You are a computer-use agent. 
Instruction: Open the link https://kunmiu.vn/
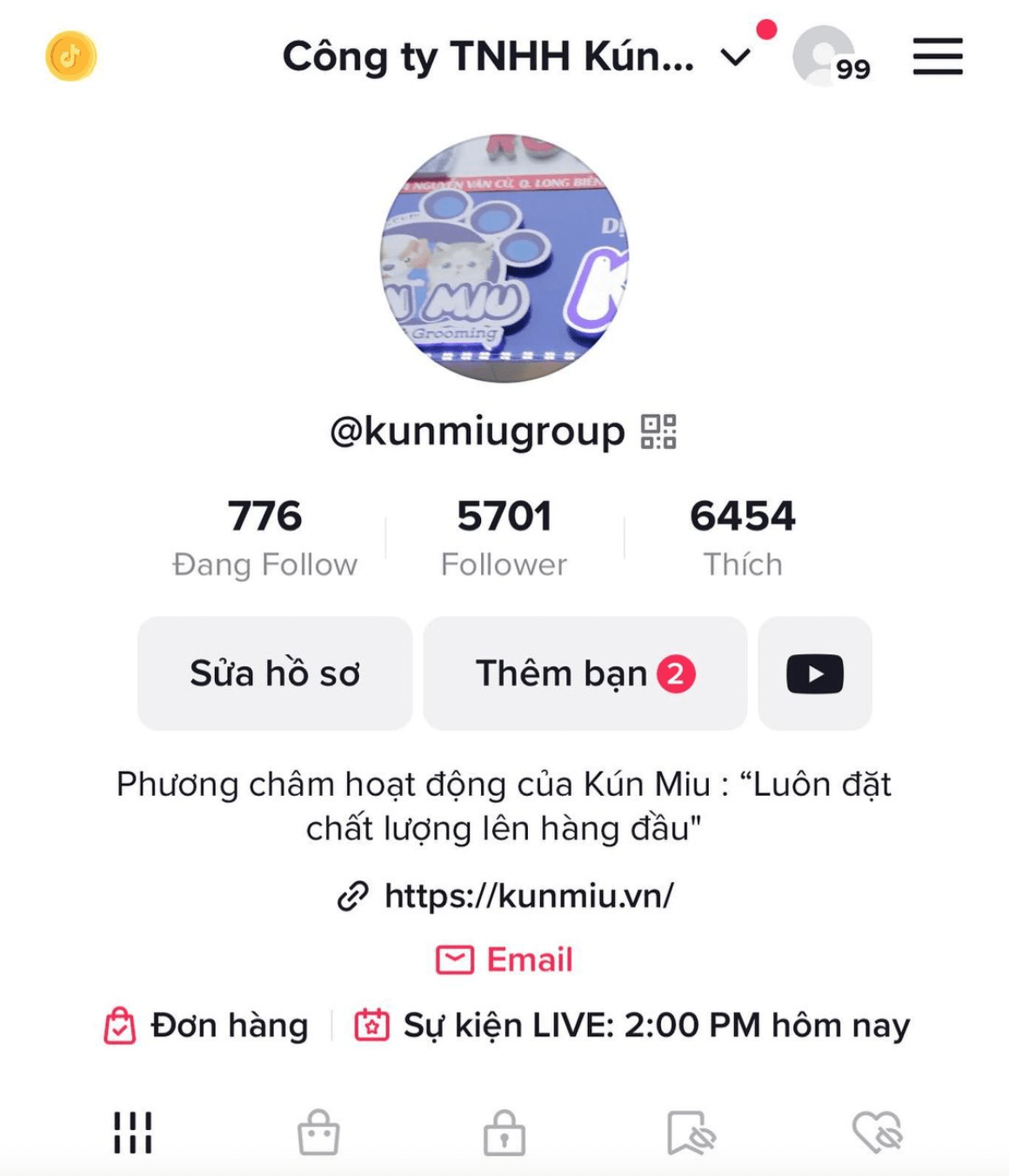point(529,896)
